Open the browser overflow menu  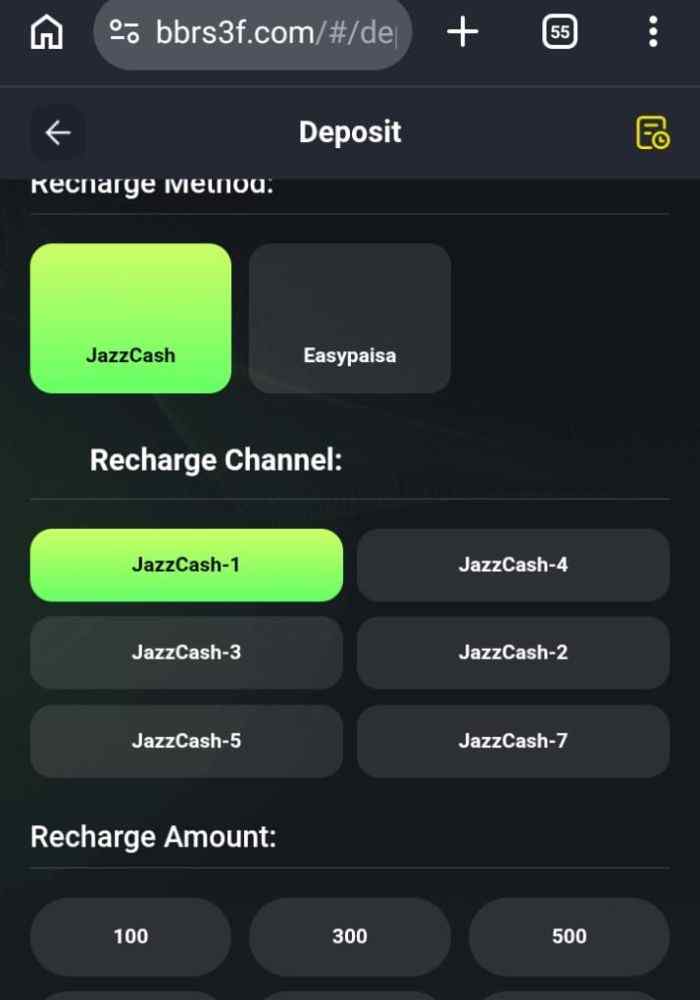[x=653, y=33]
